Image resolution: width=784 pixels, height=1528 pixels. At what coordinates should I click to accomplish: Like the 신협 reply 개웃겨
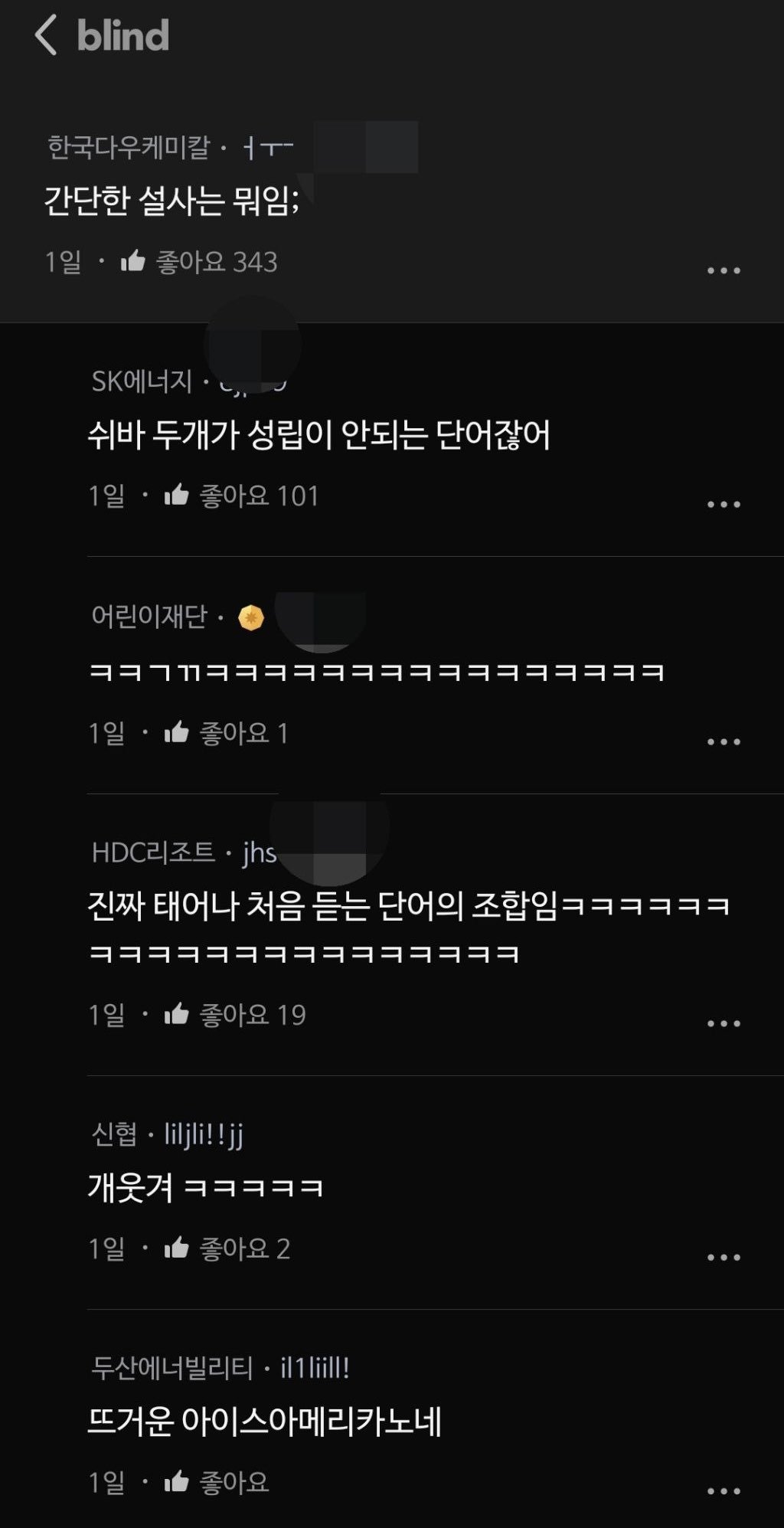point(177,1248)
